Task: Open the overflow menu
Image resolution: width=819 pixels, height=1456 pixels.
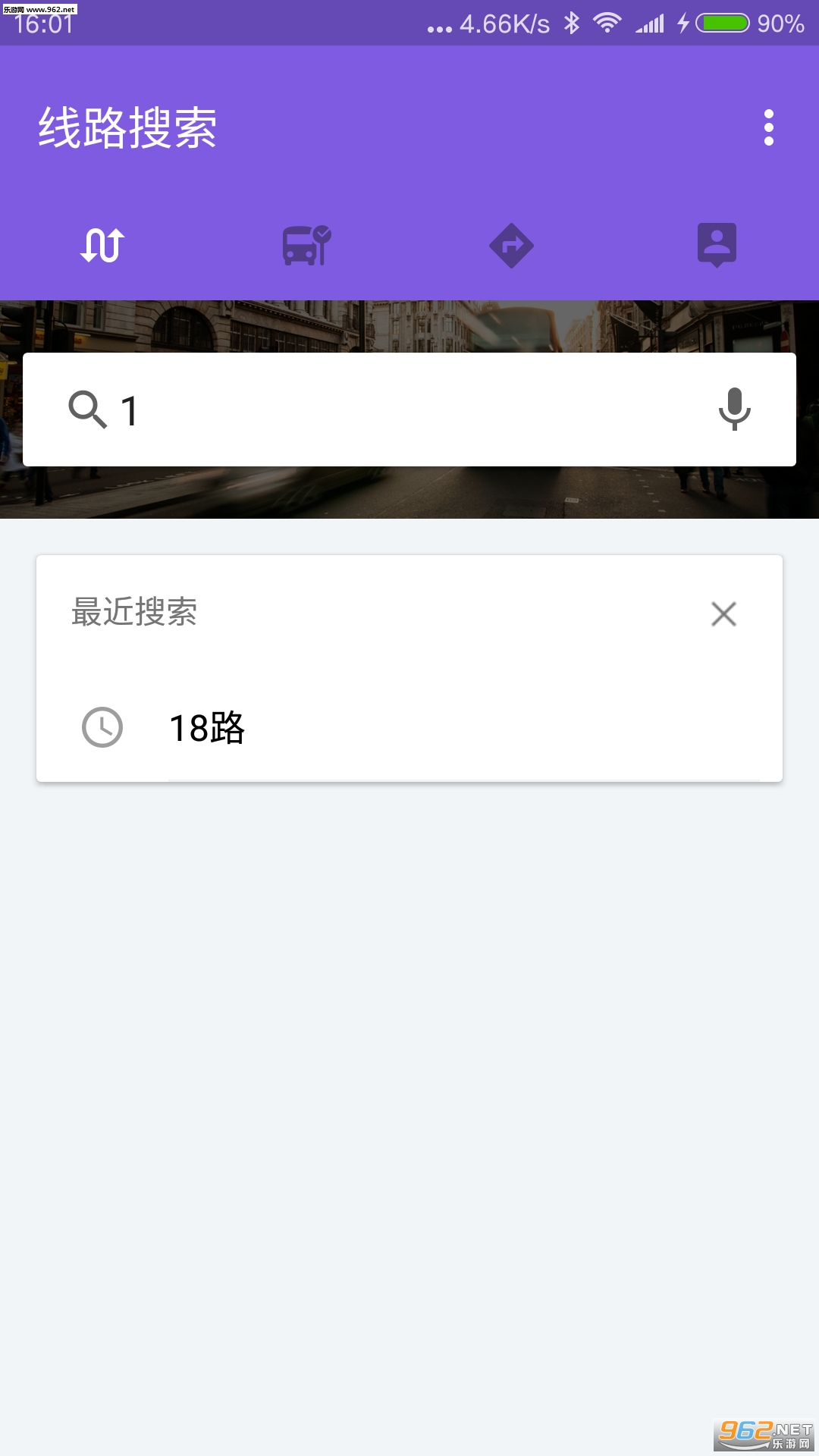Action: 768,127
